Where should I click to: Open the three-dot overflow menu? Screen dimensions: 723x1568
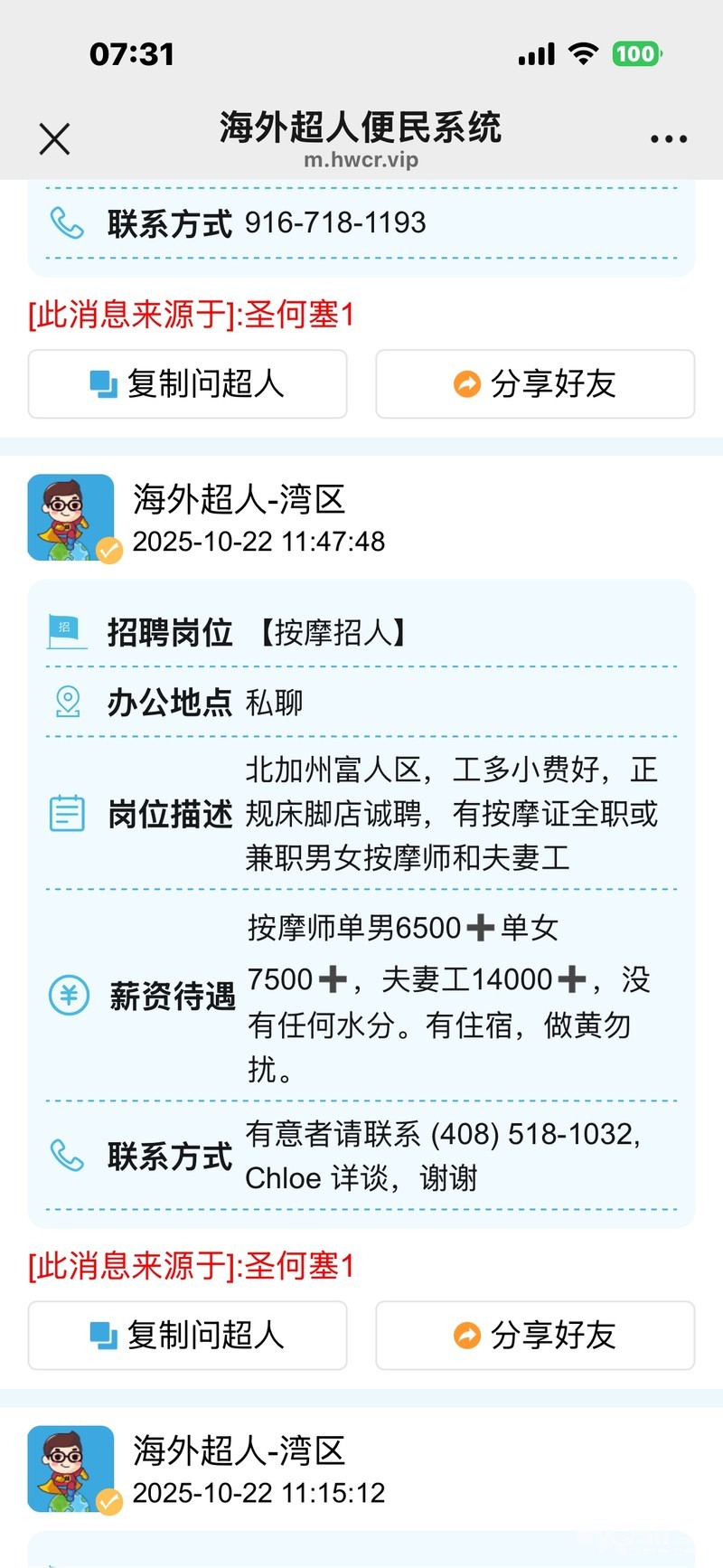pyautogui.click(x=668, y=139)
